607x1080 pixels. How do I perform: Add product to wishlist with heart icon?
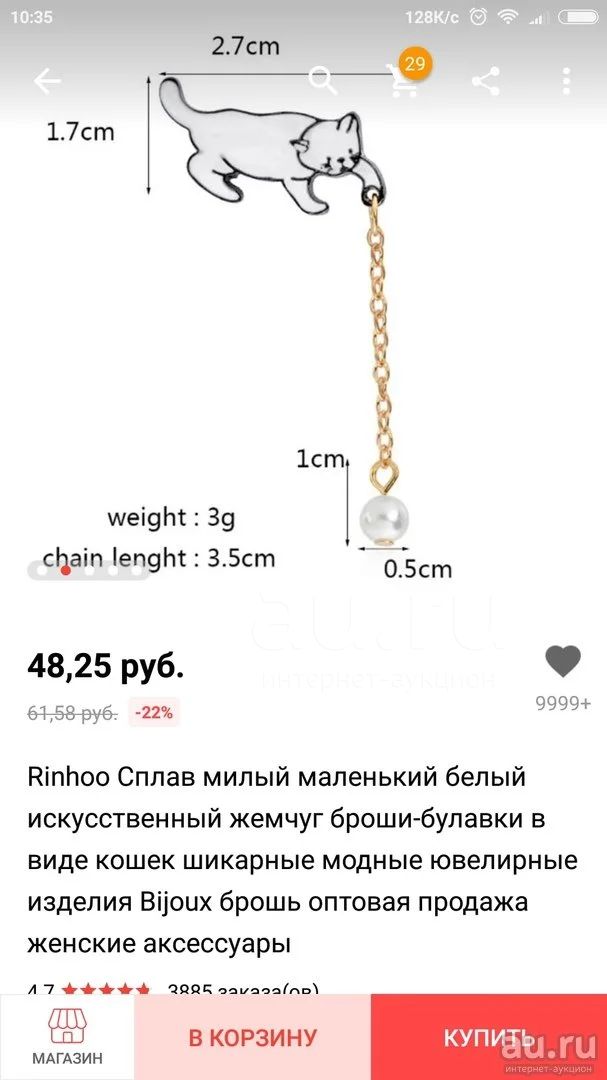(563, 661)
